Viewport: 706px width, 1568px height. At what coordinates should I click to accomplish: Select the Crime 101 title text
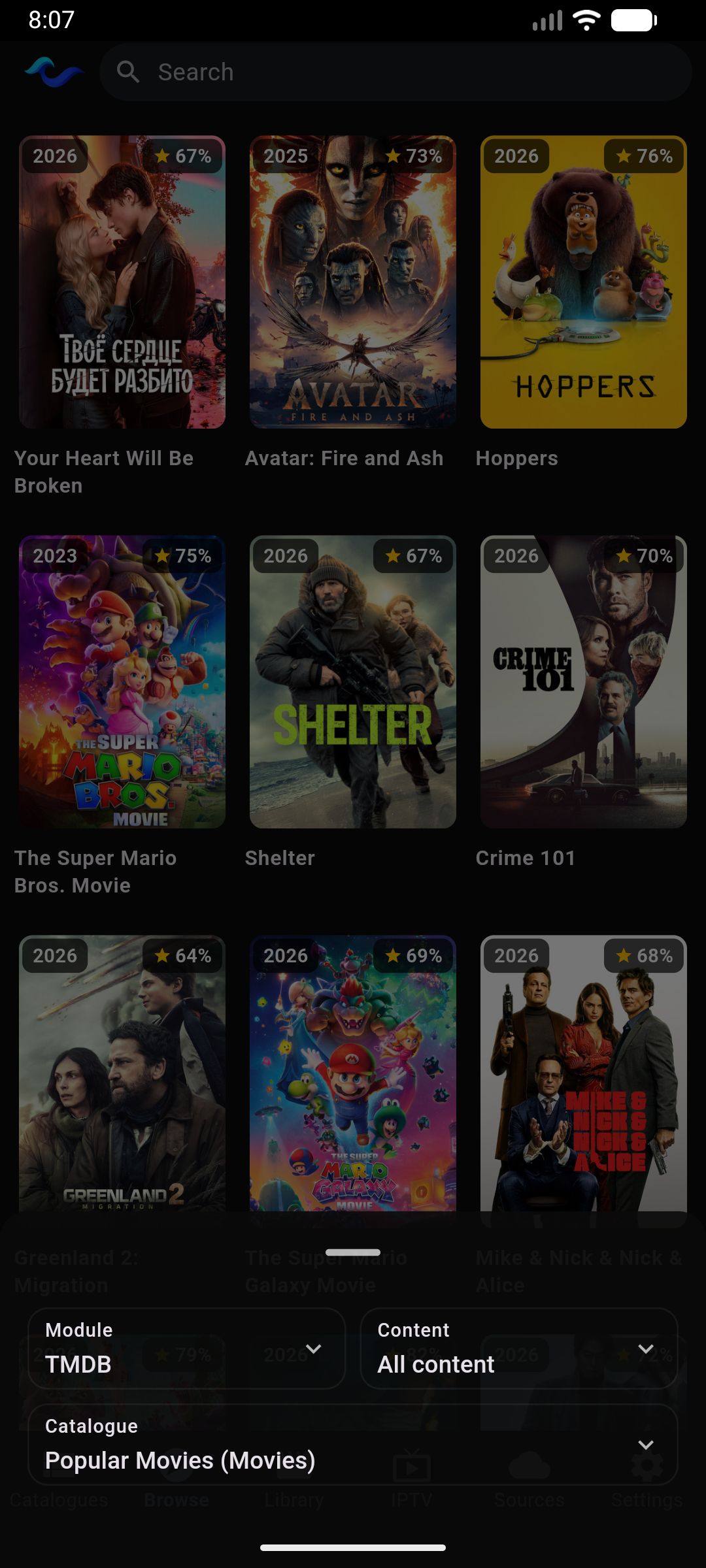pos(526,858)
